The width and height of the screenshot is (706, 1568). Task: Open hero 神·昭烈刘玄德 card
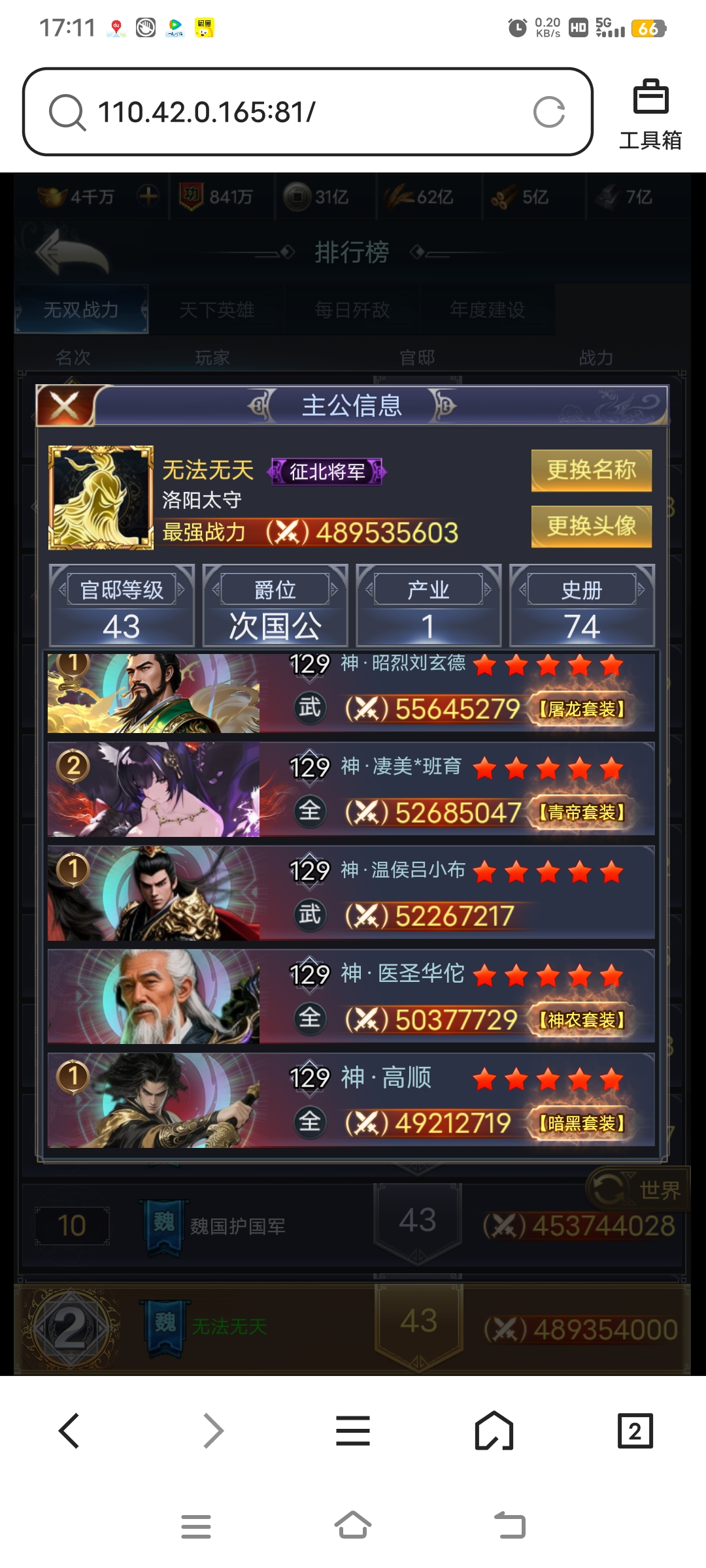pyautogui.click(x=351, y=693)
